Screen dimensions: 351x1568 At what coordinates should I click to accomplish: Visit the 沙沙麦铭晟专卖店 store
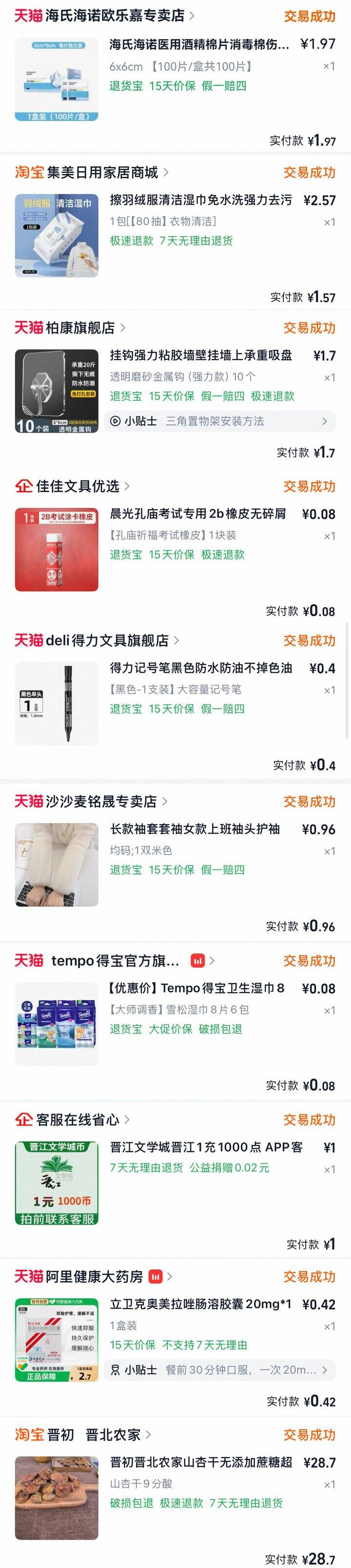pyautogui.click(x=101, y=802)
